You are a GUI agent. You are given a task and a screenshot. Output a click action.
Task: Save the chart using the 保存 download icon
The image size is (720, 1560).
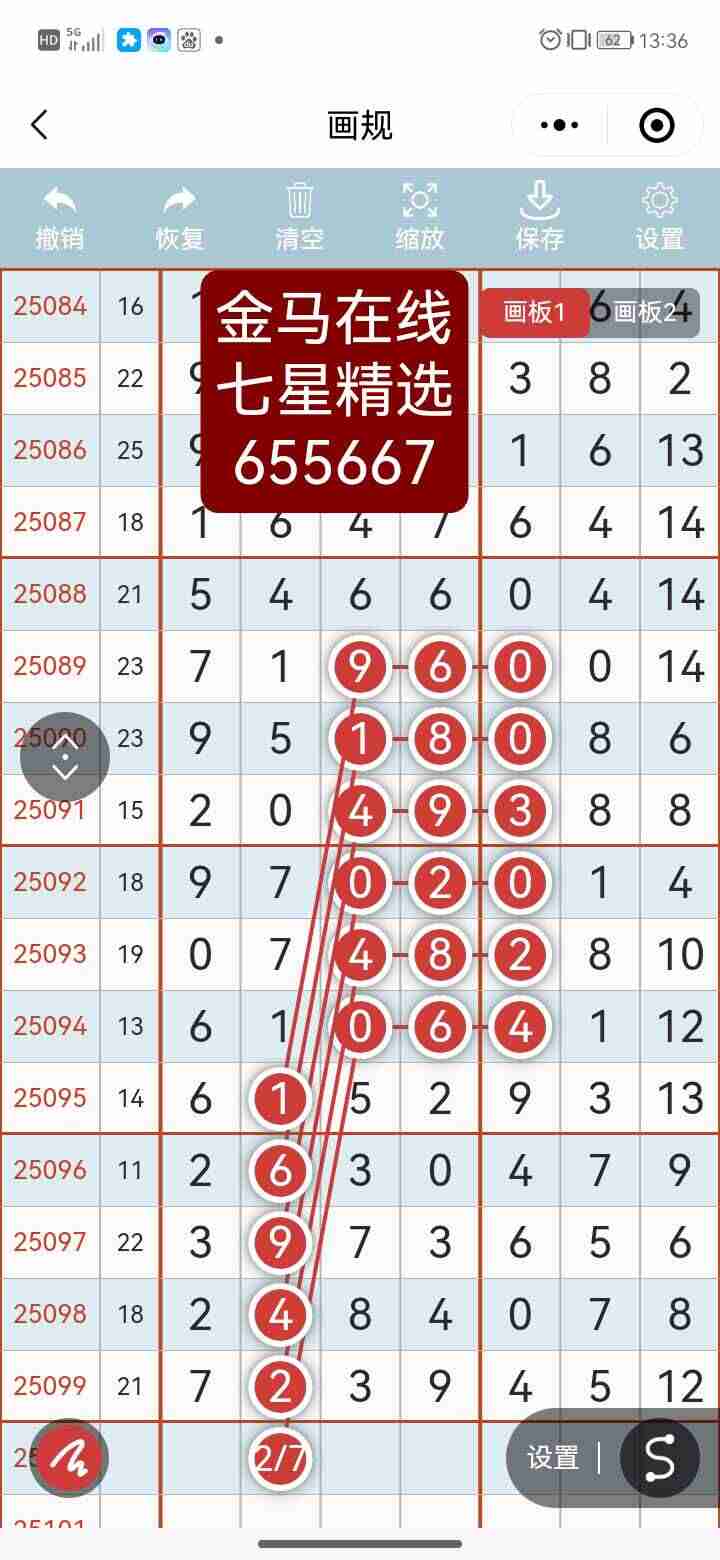(x=539, y=200)
